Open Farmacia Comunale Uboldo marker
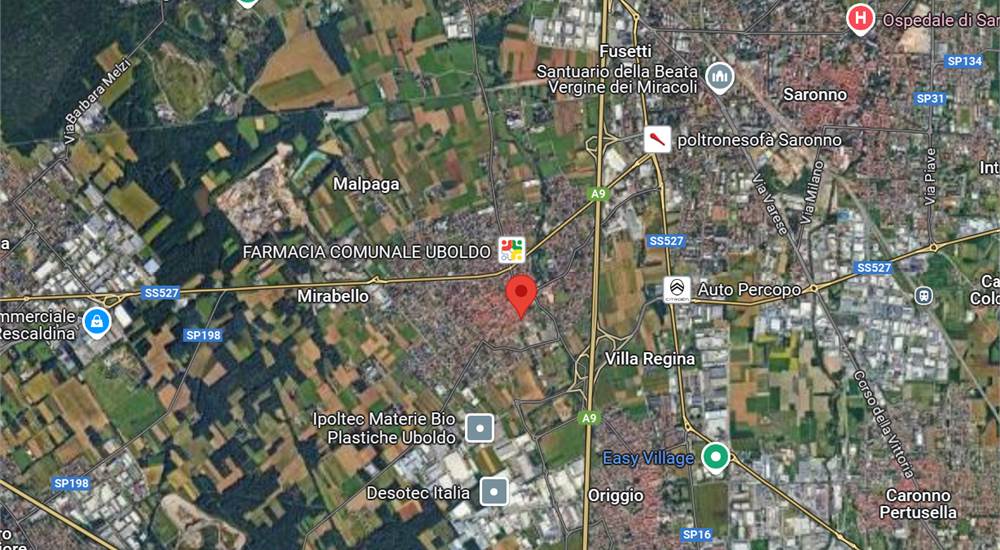Screen dimensions: 1000x550 (511, 249)
